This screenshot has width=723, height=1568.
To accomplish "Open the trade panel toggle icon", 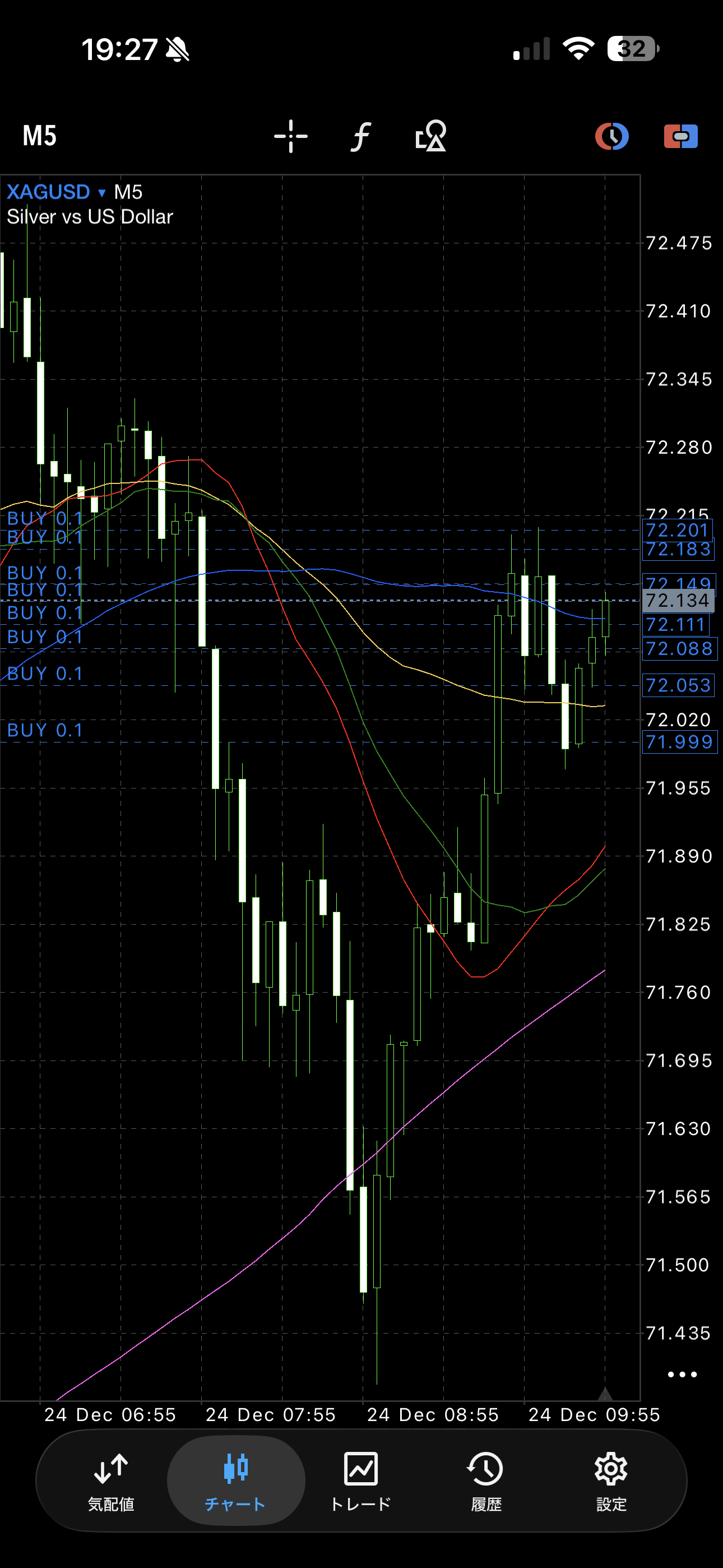I will pos(680,136).
